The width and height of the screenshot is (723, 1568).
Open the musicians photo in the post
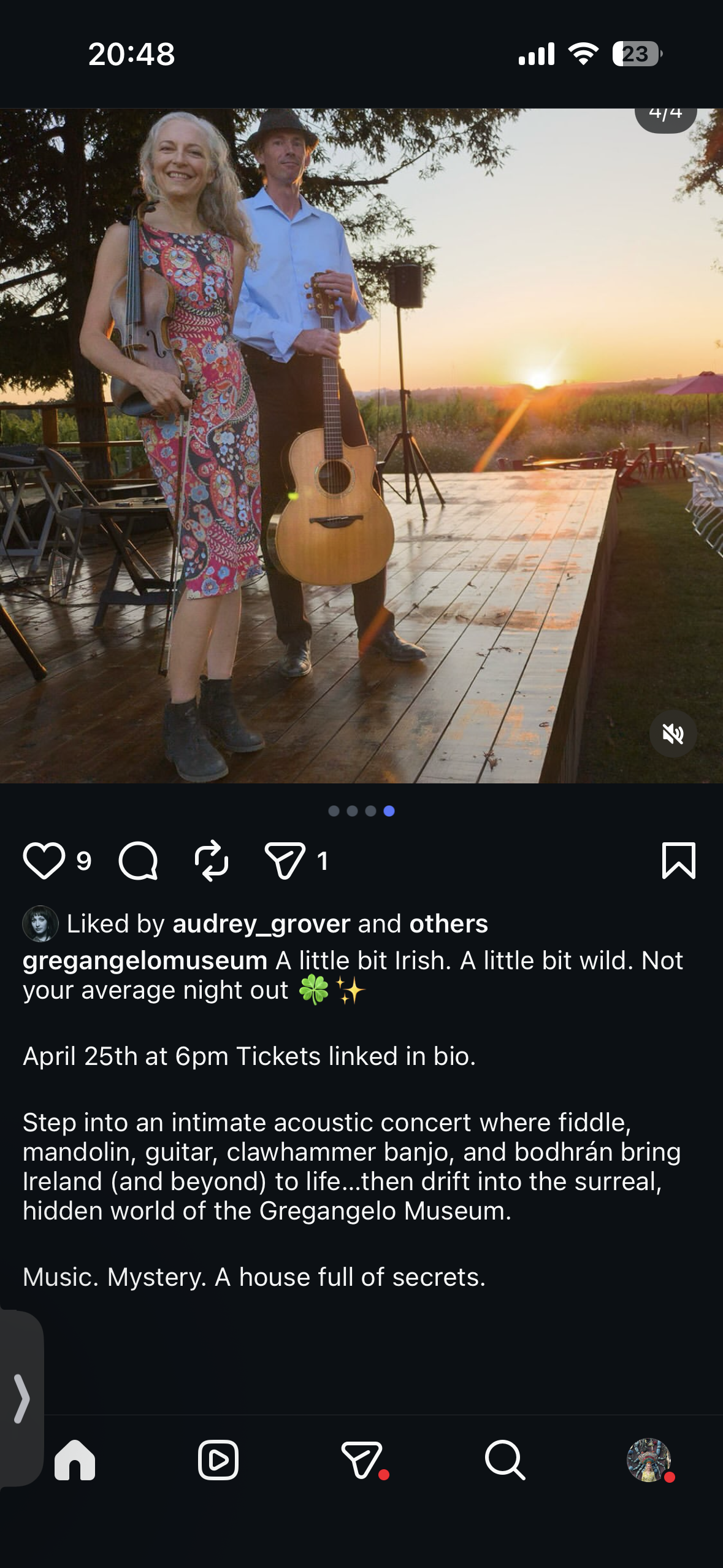pyautogui.click(x=361, y=445)
